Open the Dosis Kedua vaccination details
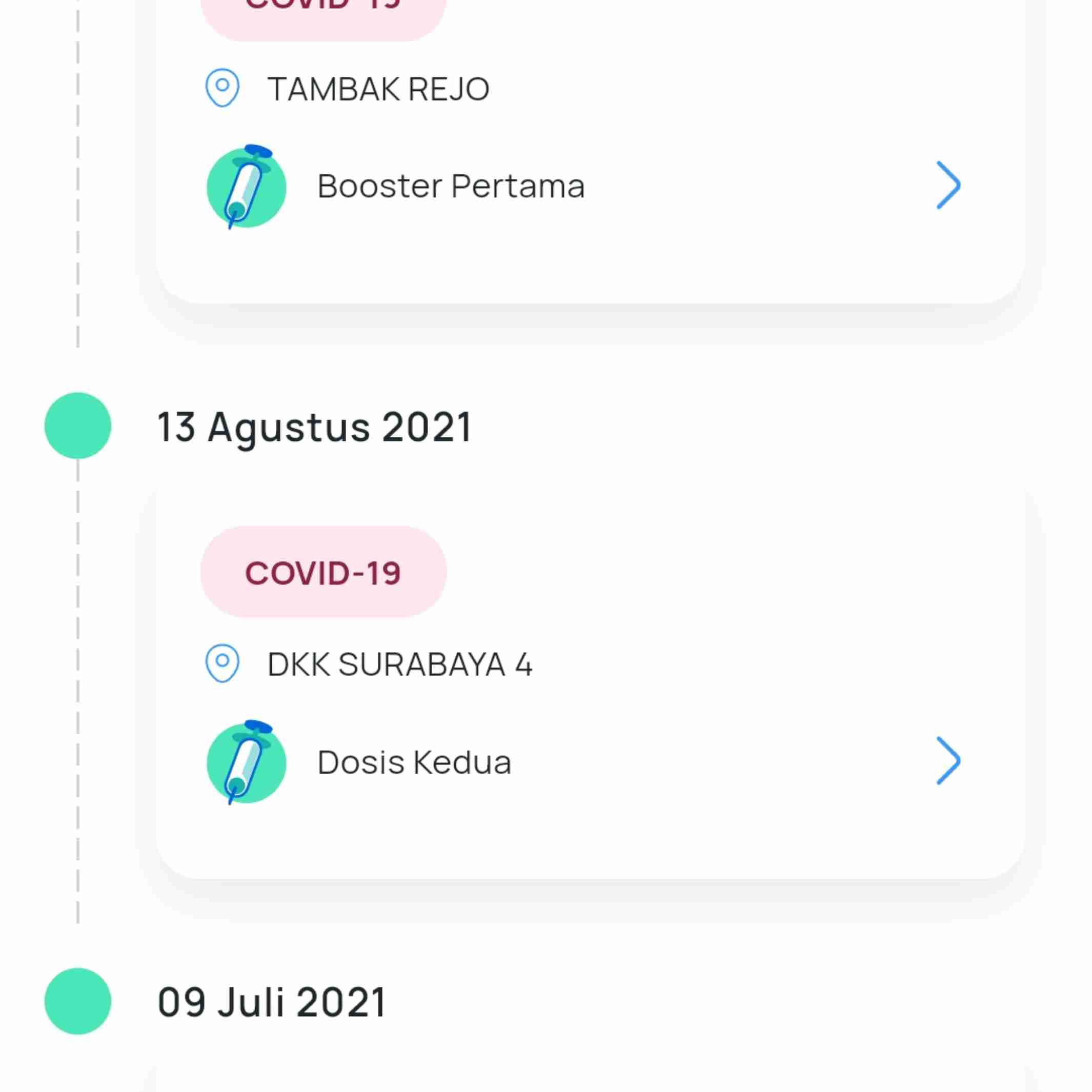The width and height of the screenshot is (1092, 1092). [947, 761]
